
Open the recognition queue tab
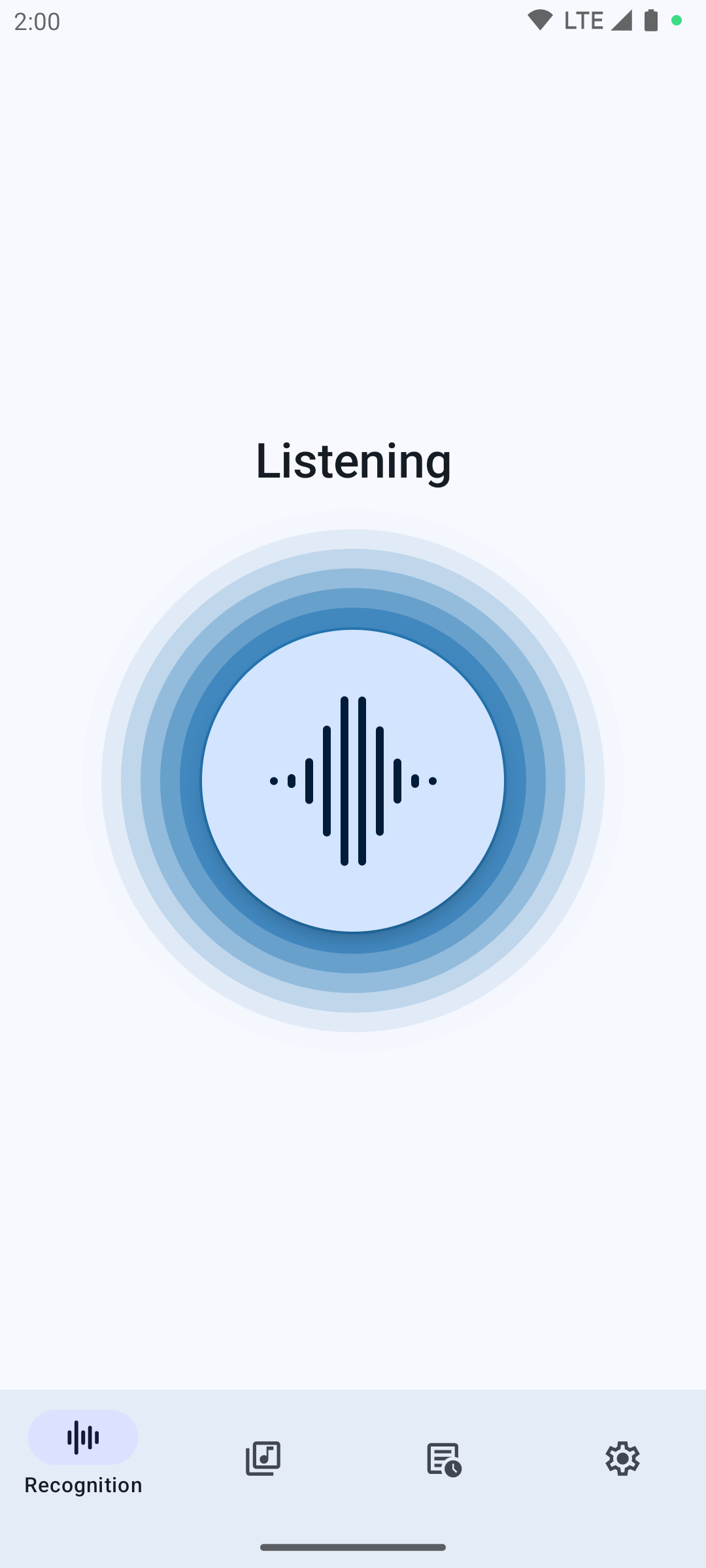pyautogui.click(x=443, y=1458)
